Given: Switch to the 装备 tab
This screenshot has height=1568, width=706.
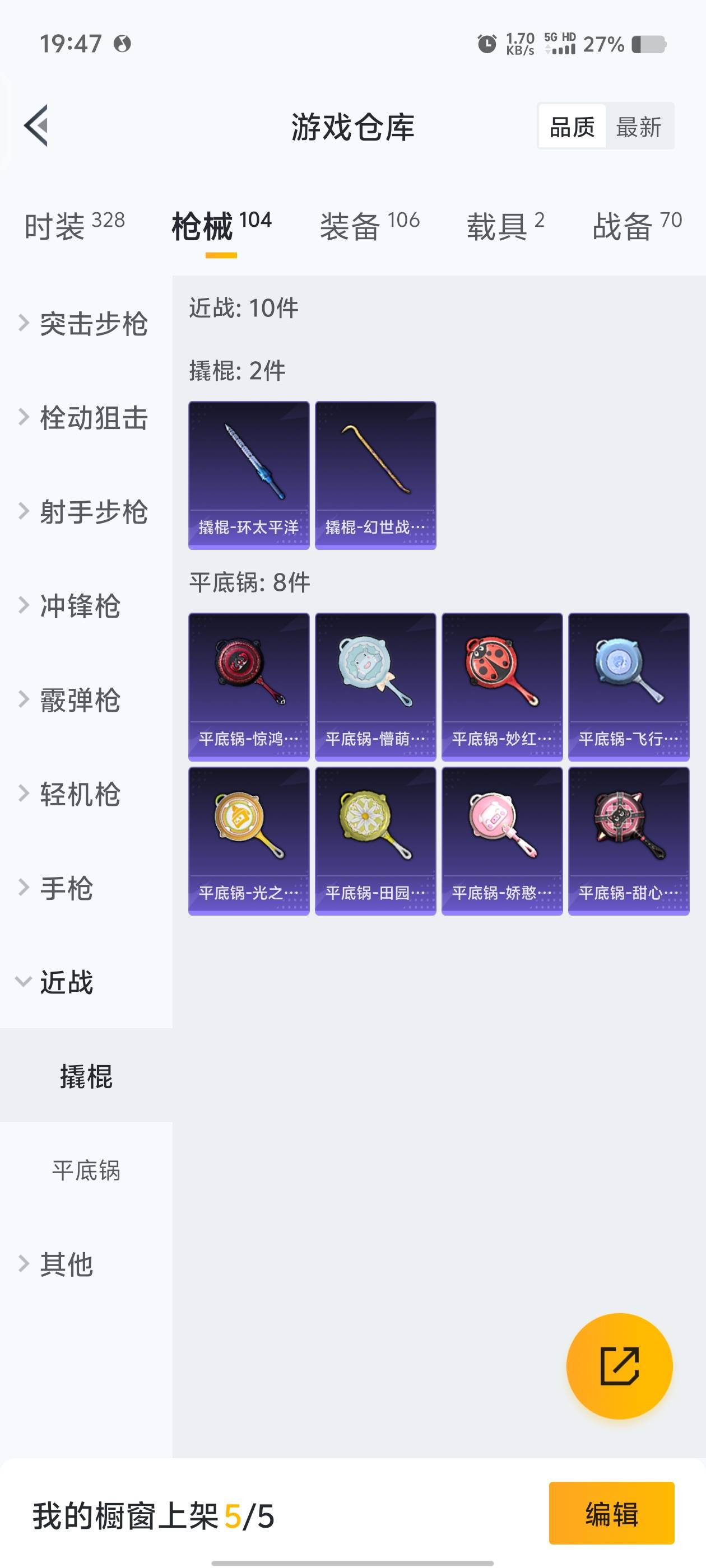Looking at the screenshot, I should [x=369, y=226].
